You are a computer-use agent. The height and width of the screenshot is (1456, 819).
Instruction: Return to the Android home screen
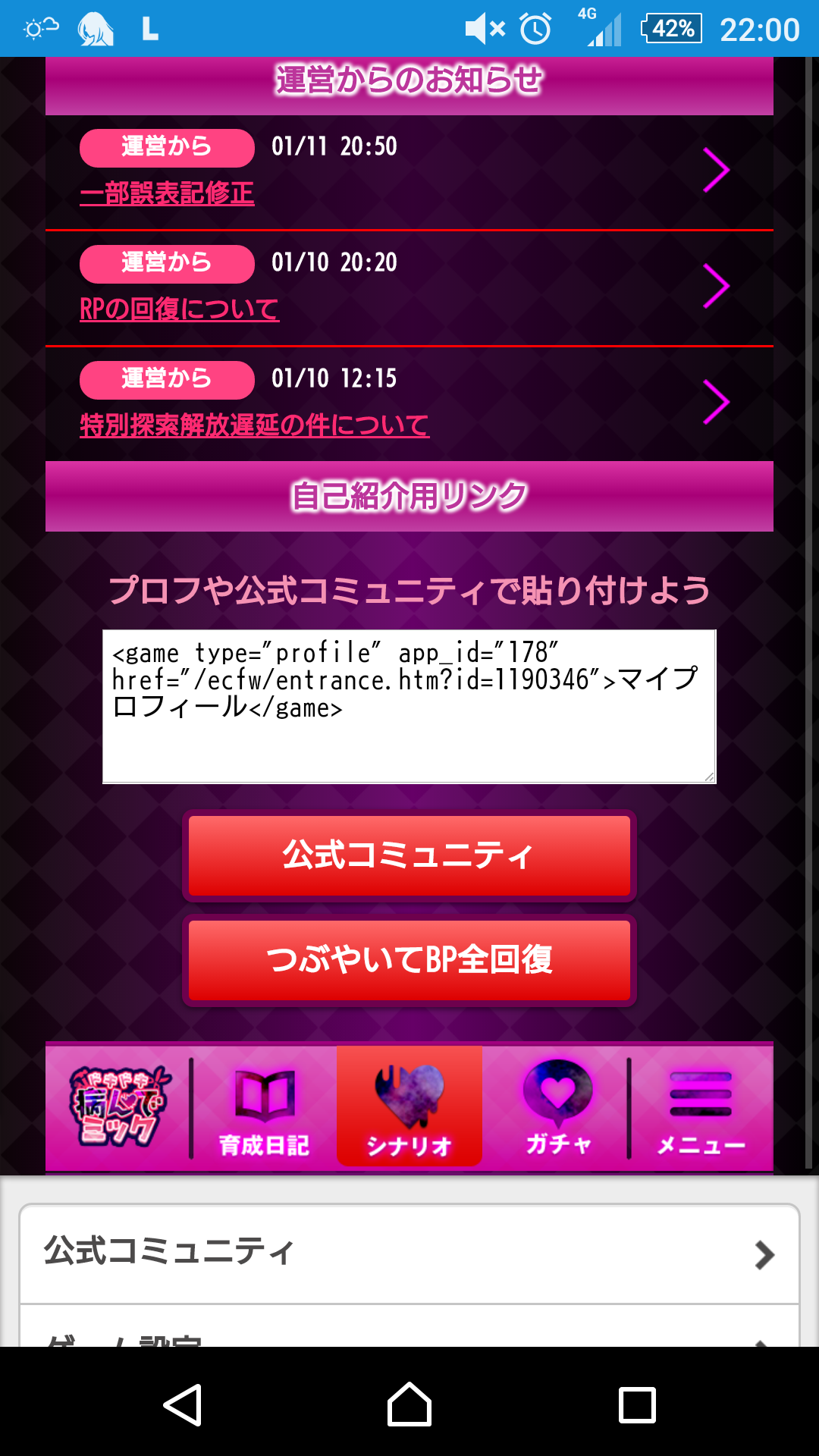[409, 1404]
